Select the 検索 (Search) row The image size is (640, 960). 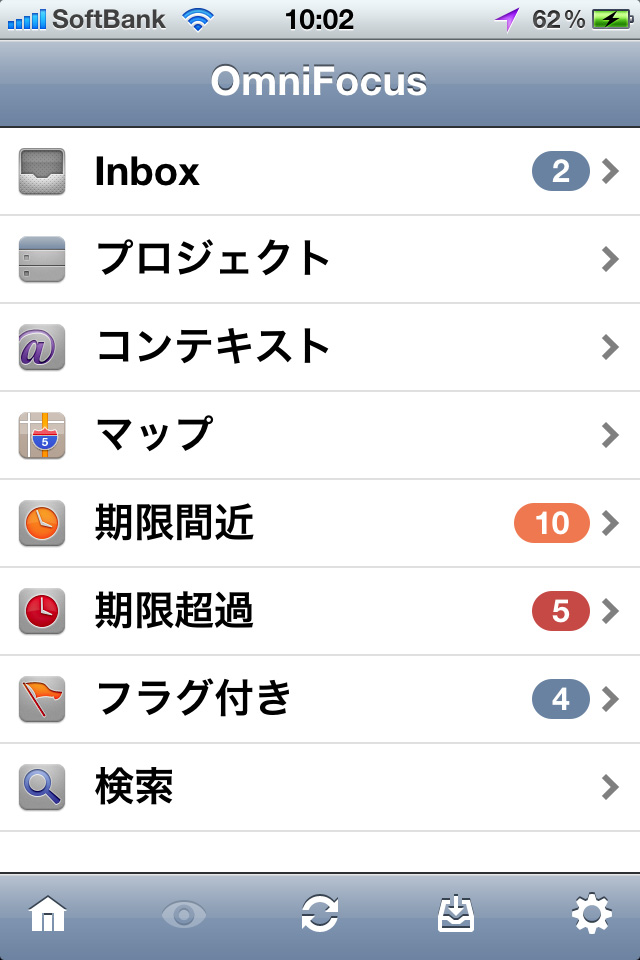pos(320,787)
